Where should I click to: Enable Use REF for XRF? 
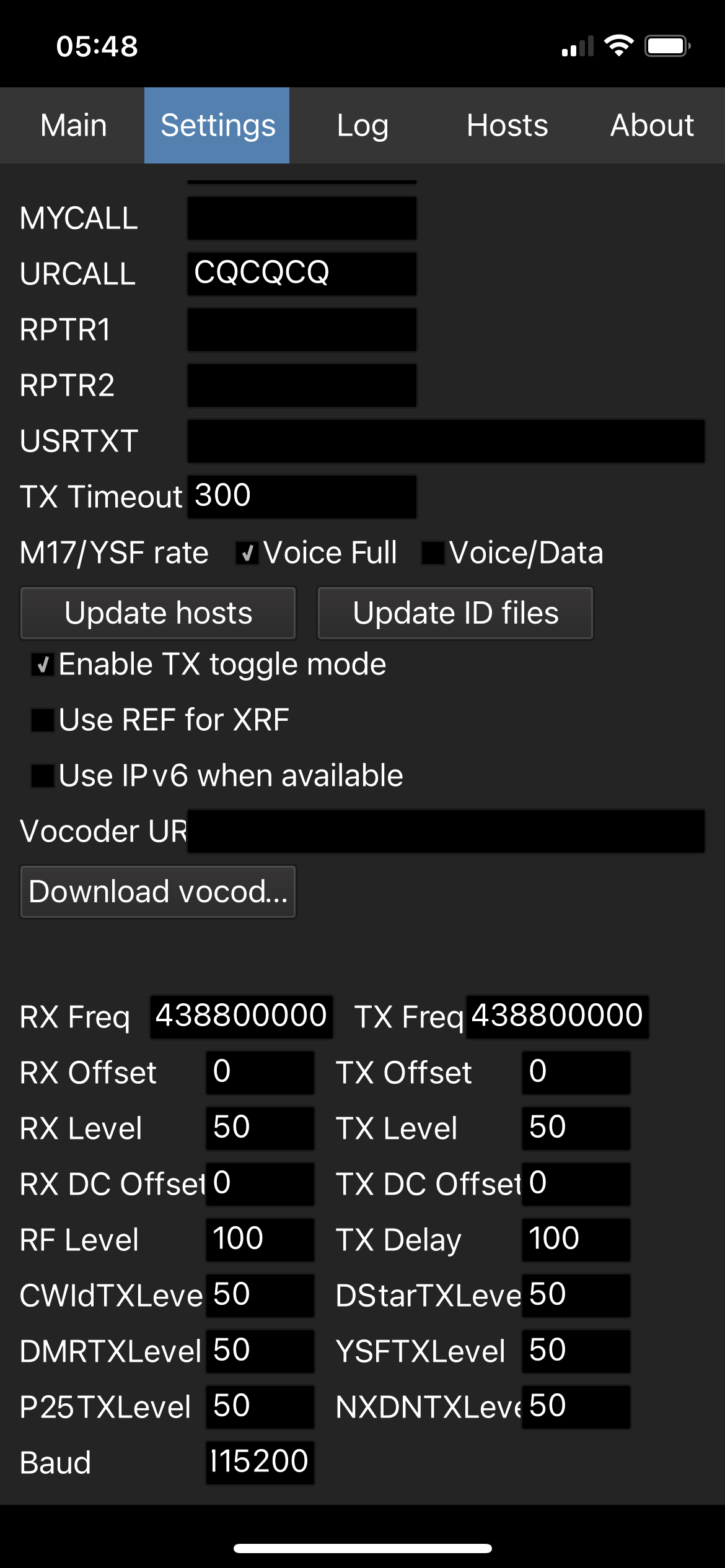click(43, 720)
